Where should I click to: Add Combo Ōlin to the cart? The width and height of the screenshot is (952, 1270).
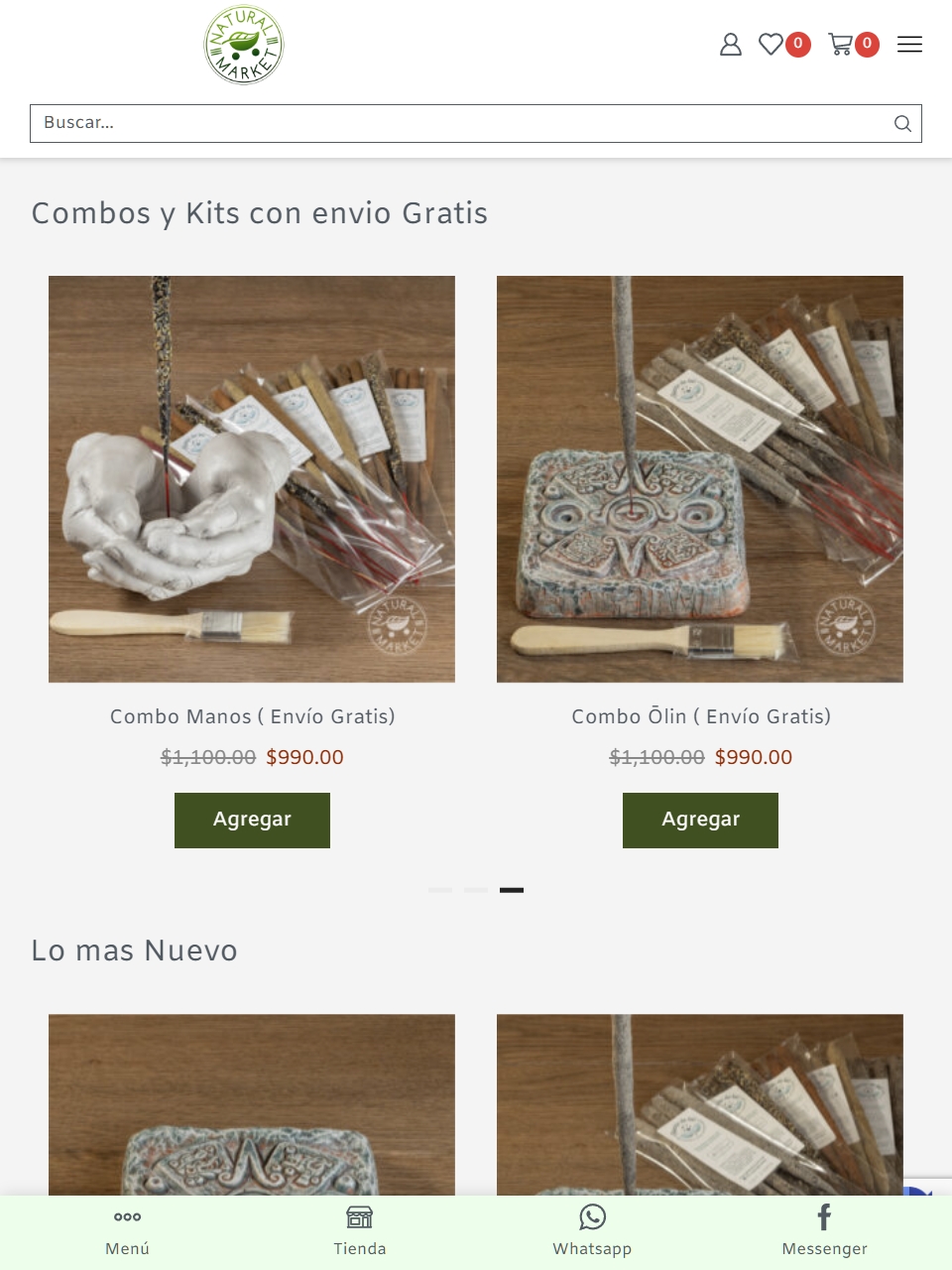click(x=700, y=820)
